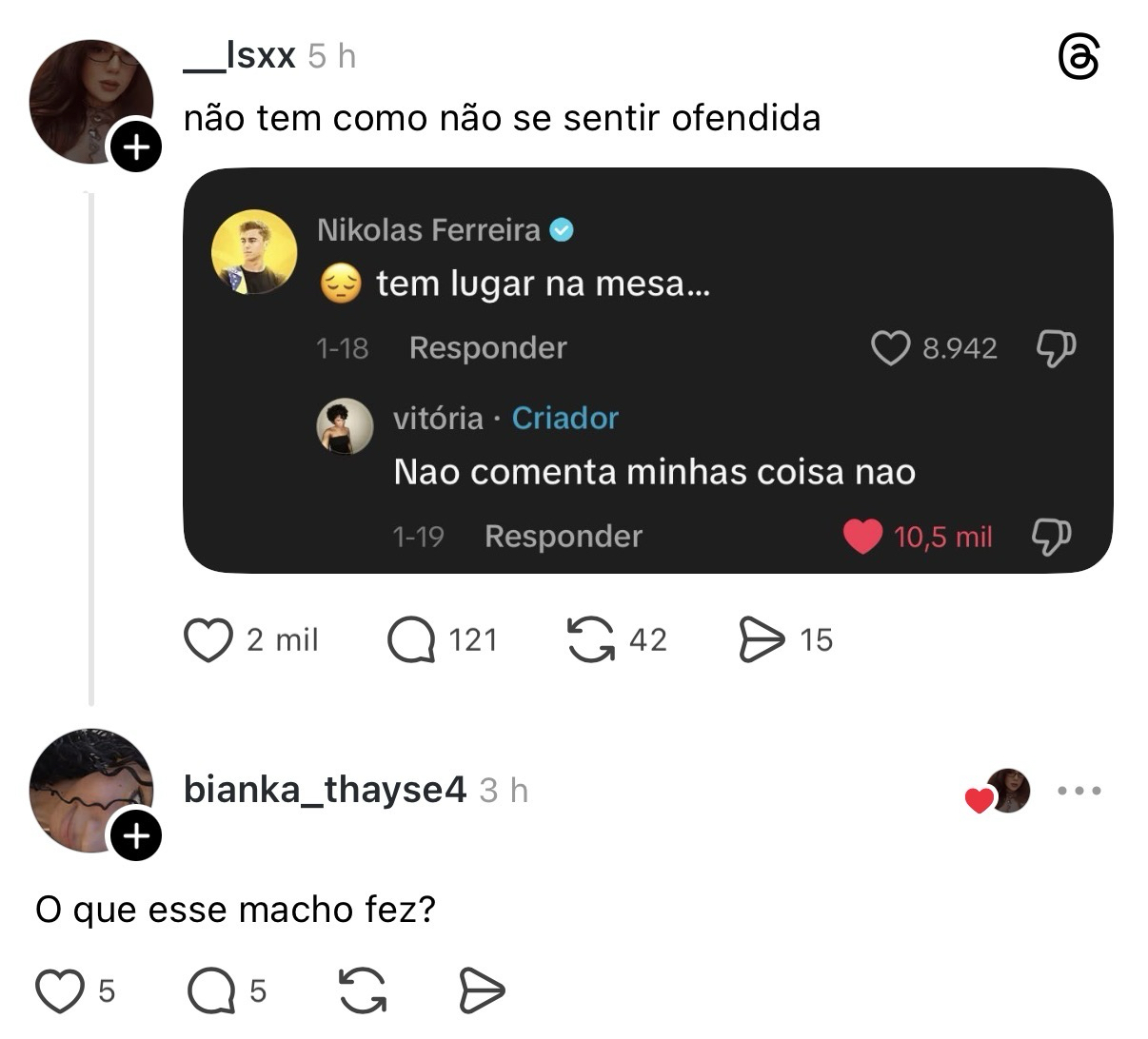Open replies to bianka_thayse4's comment
The image size is (1148, 1039).
click(211, 991)
